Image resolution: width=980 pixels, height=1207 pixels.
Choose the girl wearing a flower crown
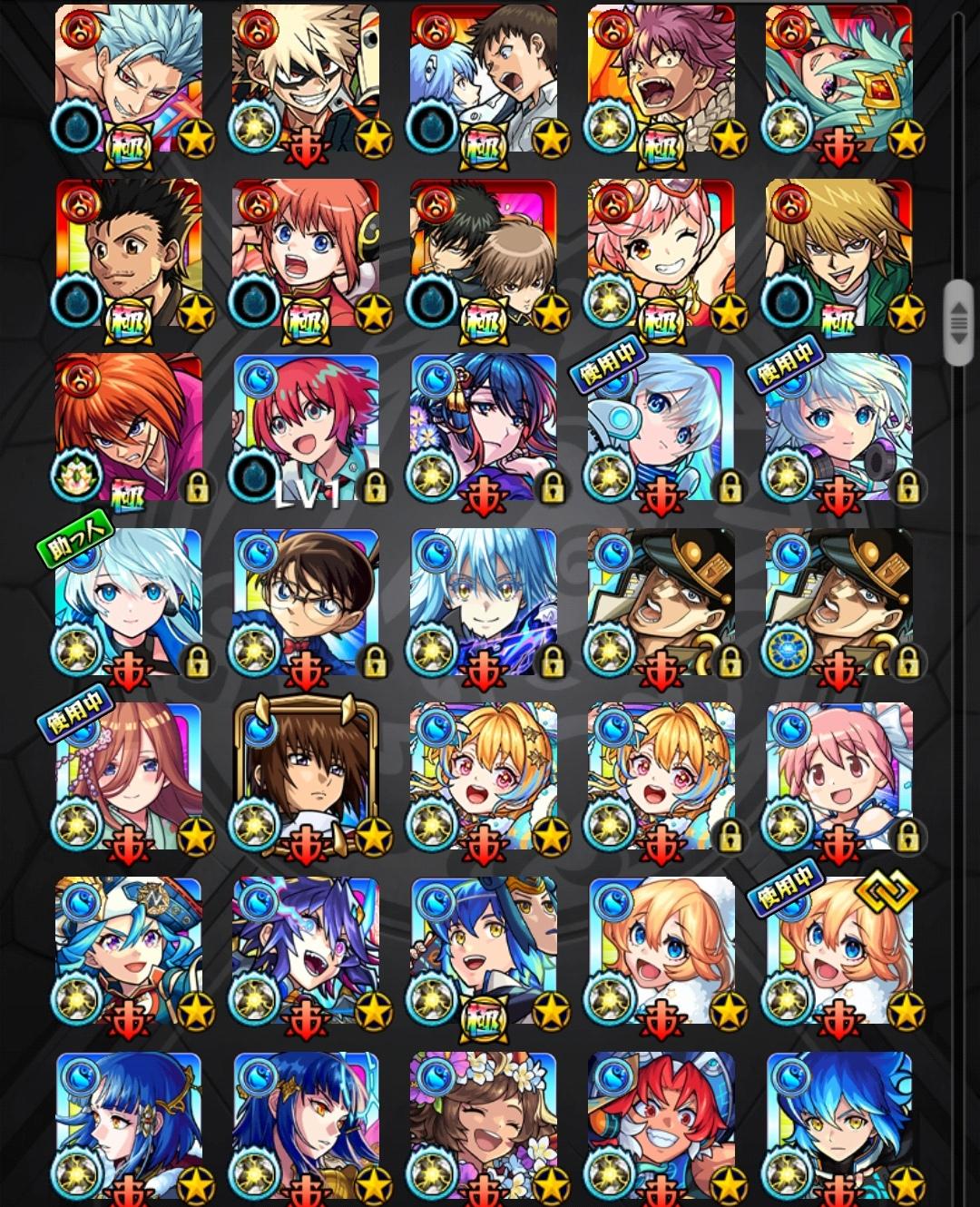click(483, 1125)
